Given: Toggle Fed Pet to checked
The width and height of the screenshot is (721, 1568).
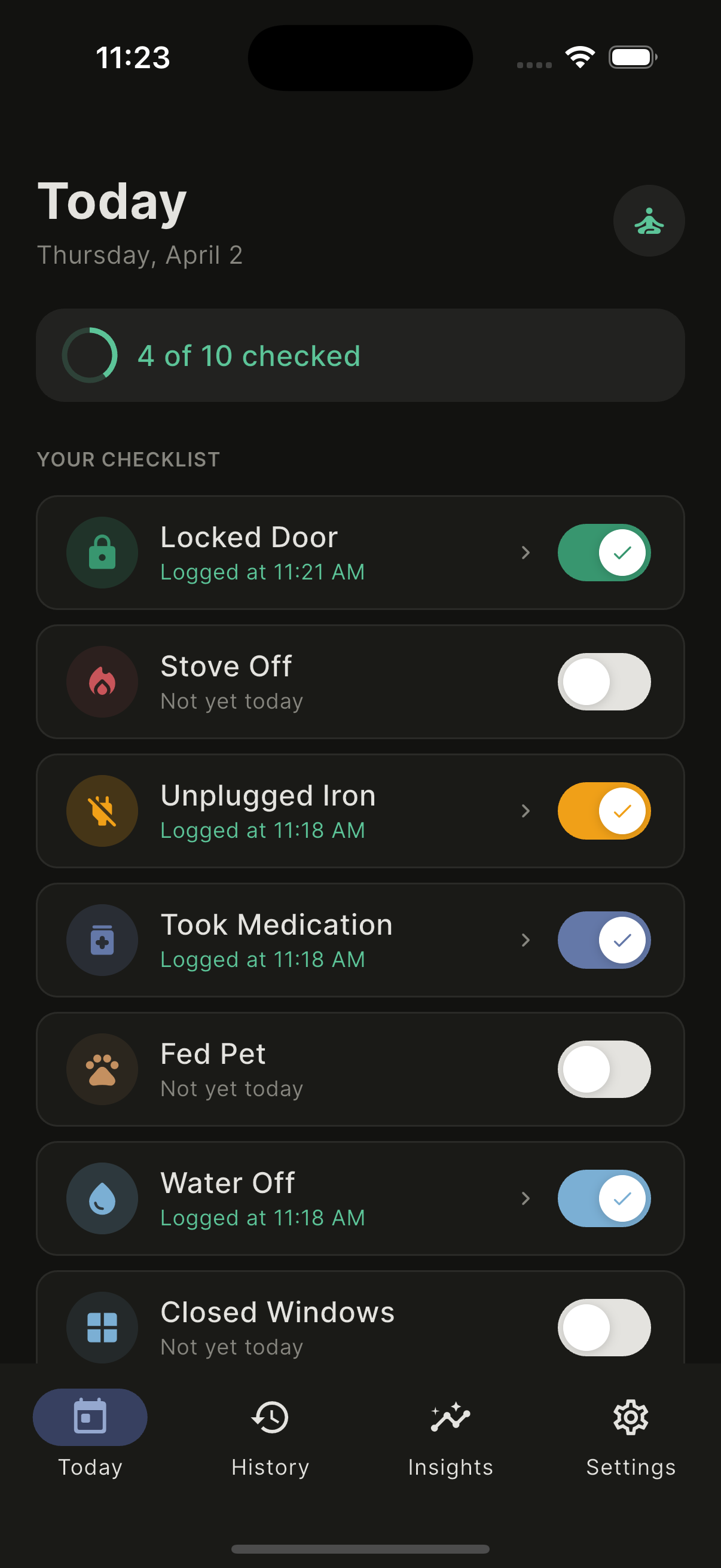Looking at the screenshot, I should [x=603, y=1069].
